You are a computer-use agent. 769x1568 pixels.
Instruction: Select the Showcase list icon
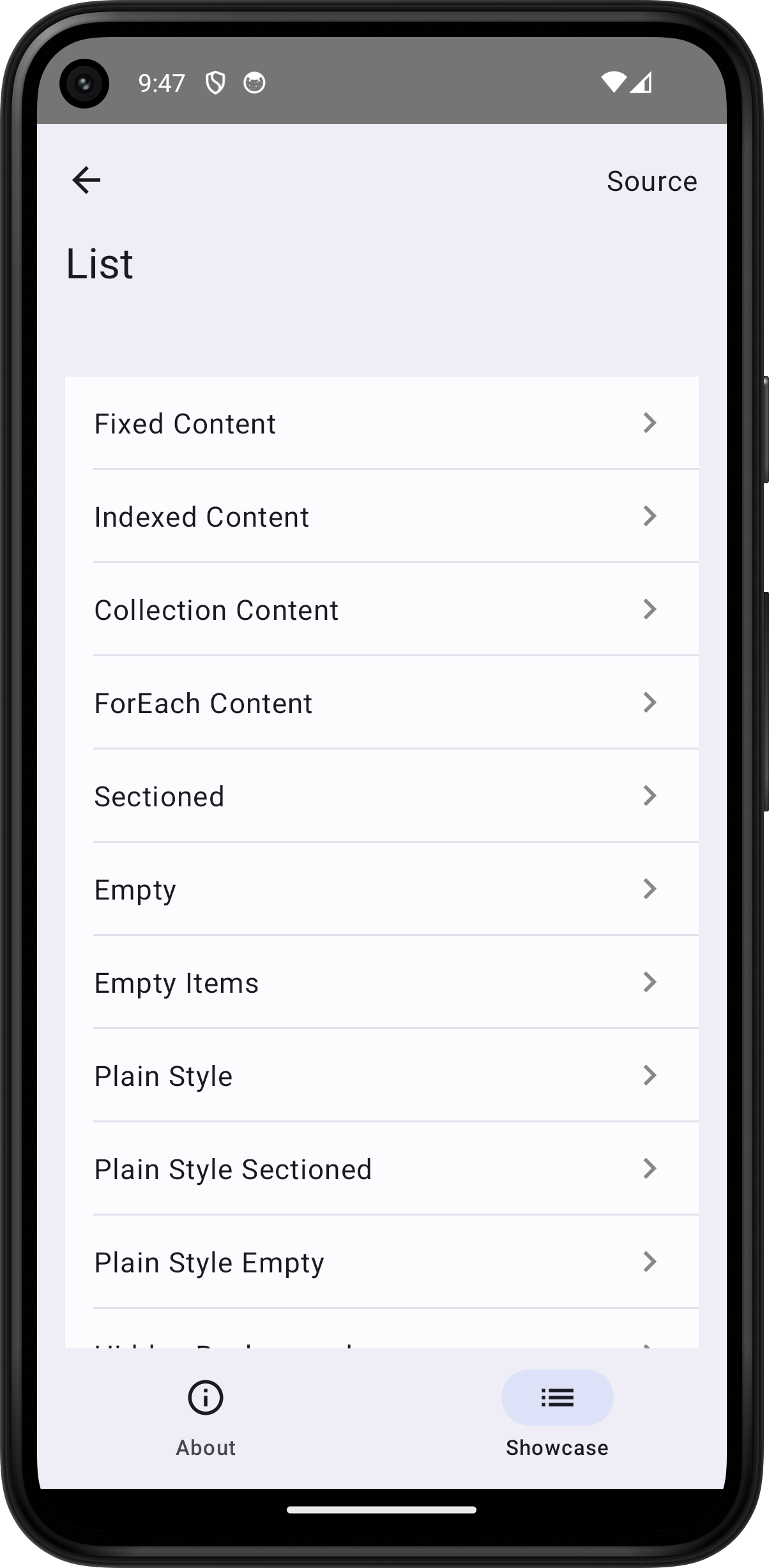[556, 1398]
